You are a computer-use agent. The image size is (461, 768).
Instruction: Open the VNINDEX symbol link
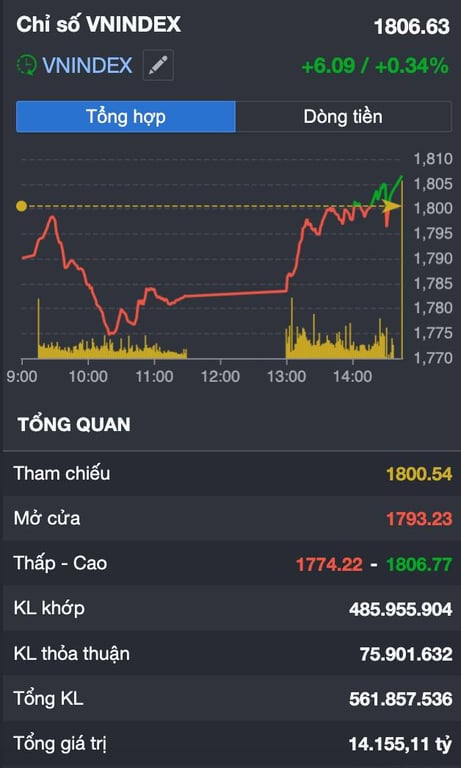point(87,65)
